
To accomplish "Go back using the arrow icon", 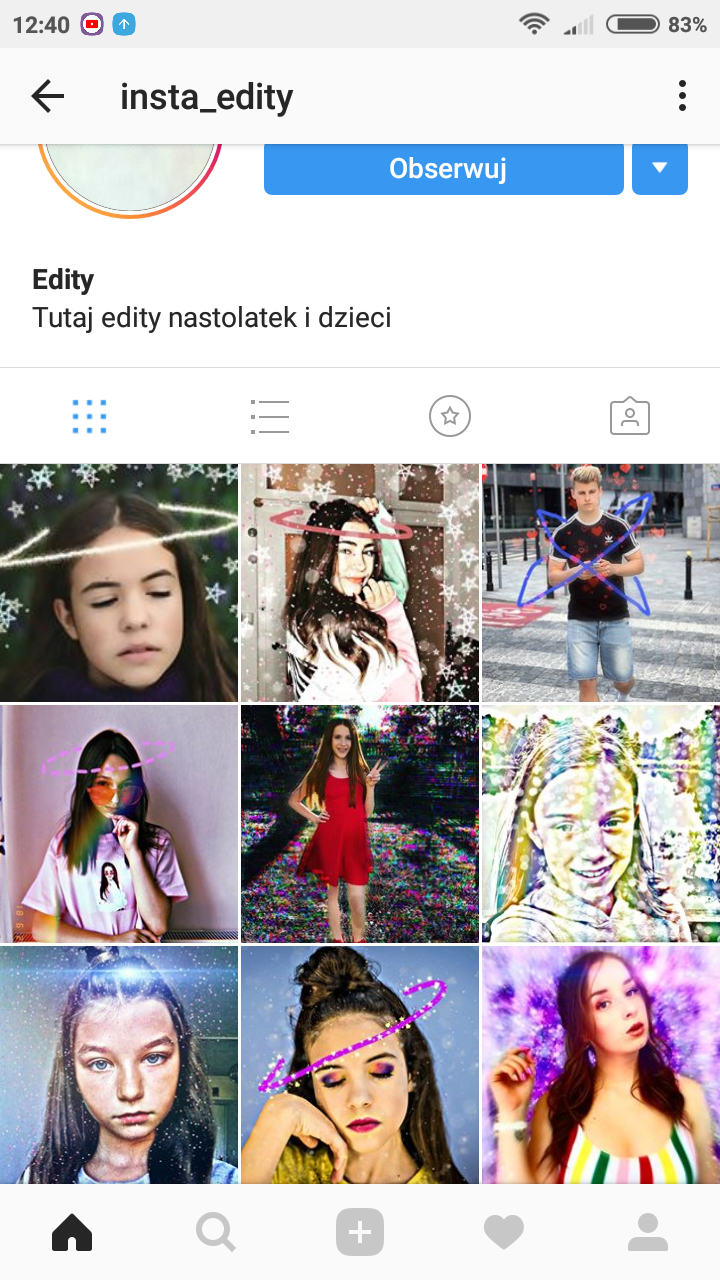I will pyautogui.click(x=47, y=97).
